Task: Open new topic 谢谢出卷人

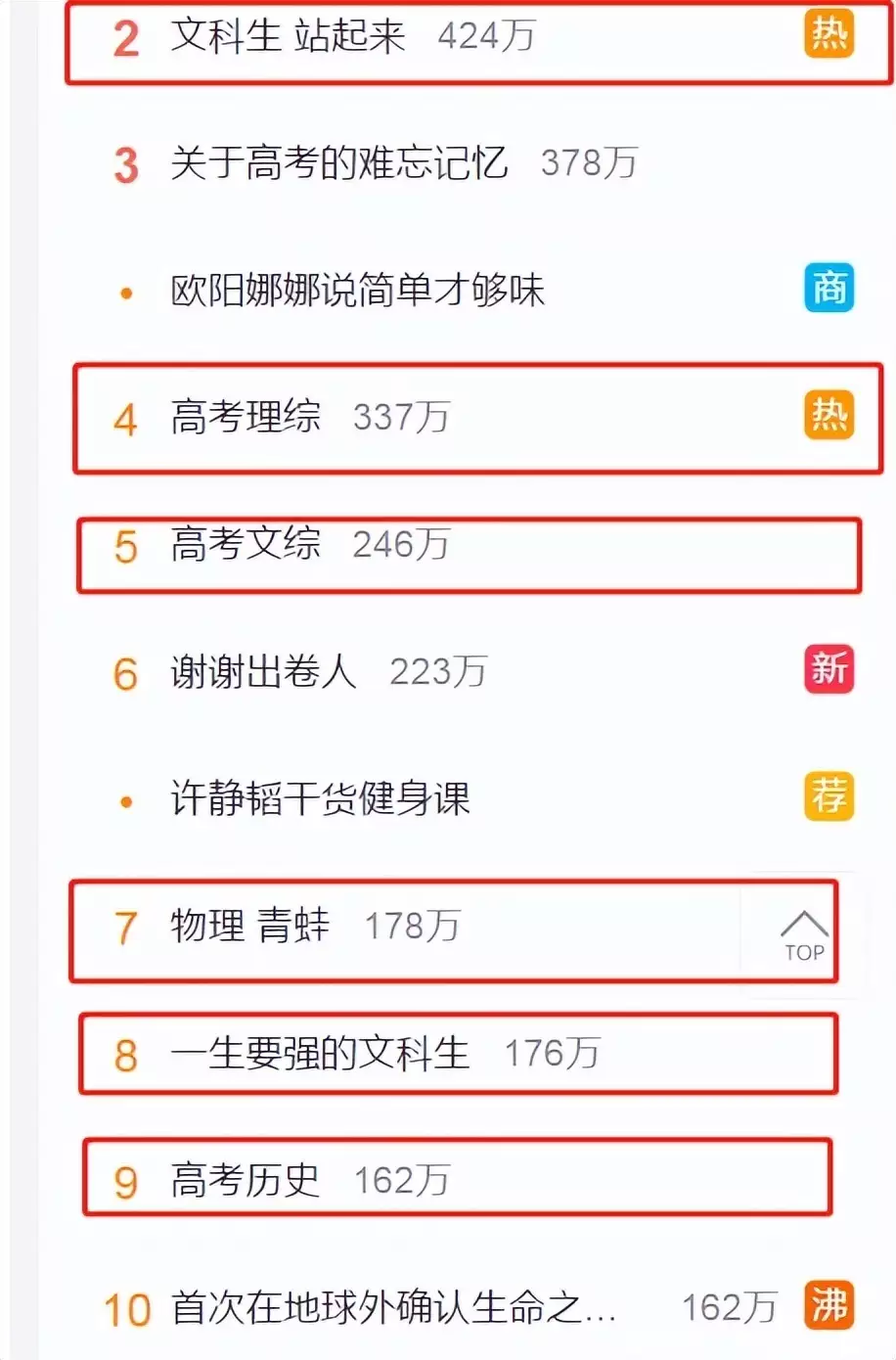Action: point(263,672)
